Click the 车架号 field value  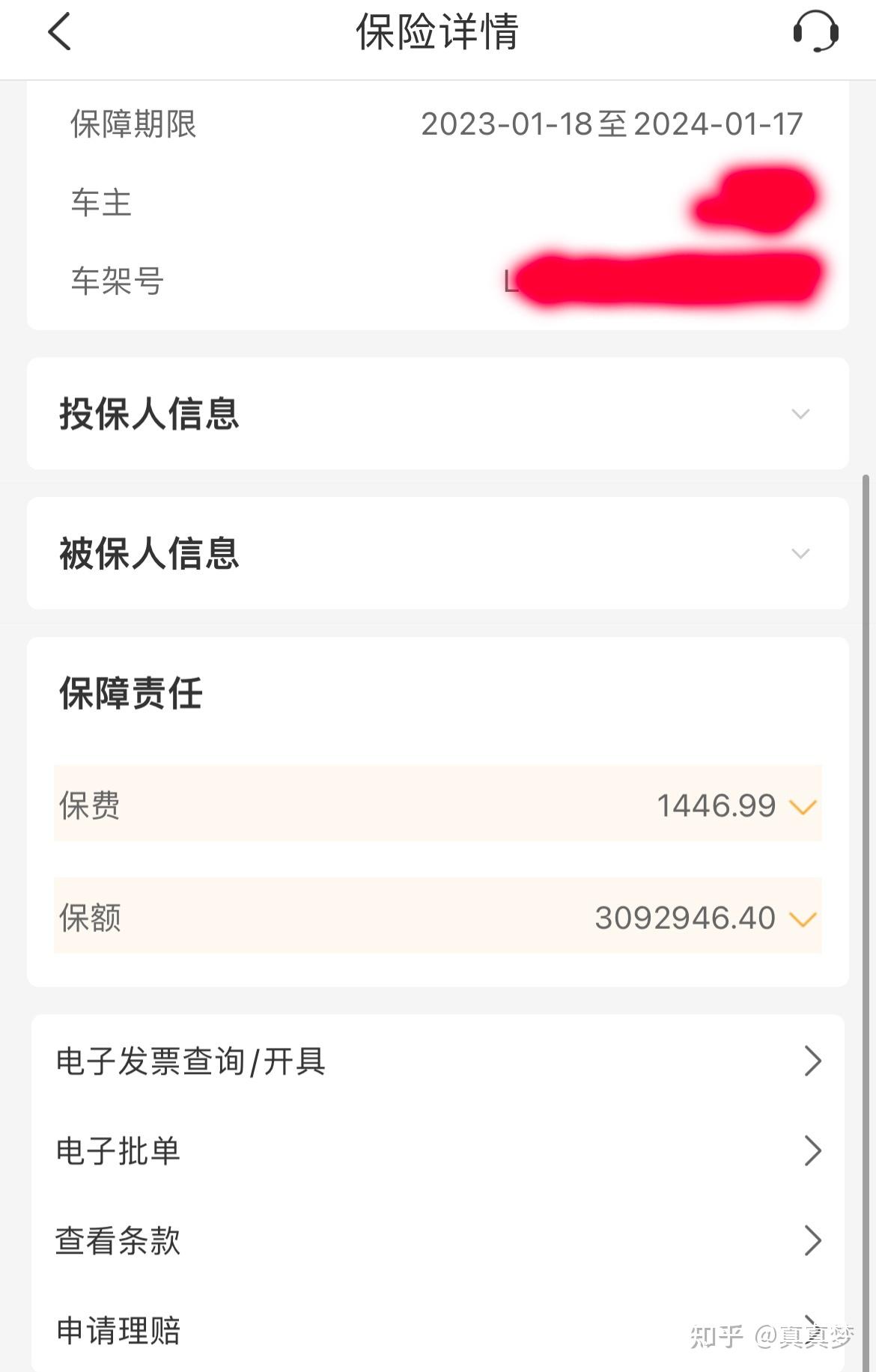[666, 281]
